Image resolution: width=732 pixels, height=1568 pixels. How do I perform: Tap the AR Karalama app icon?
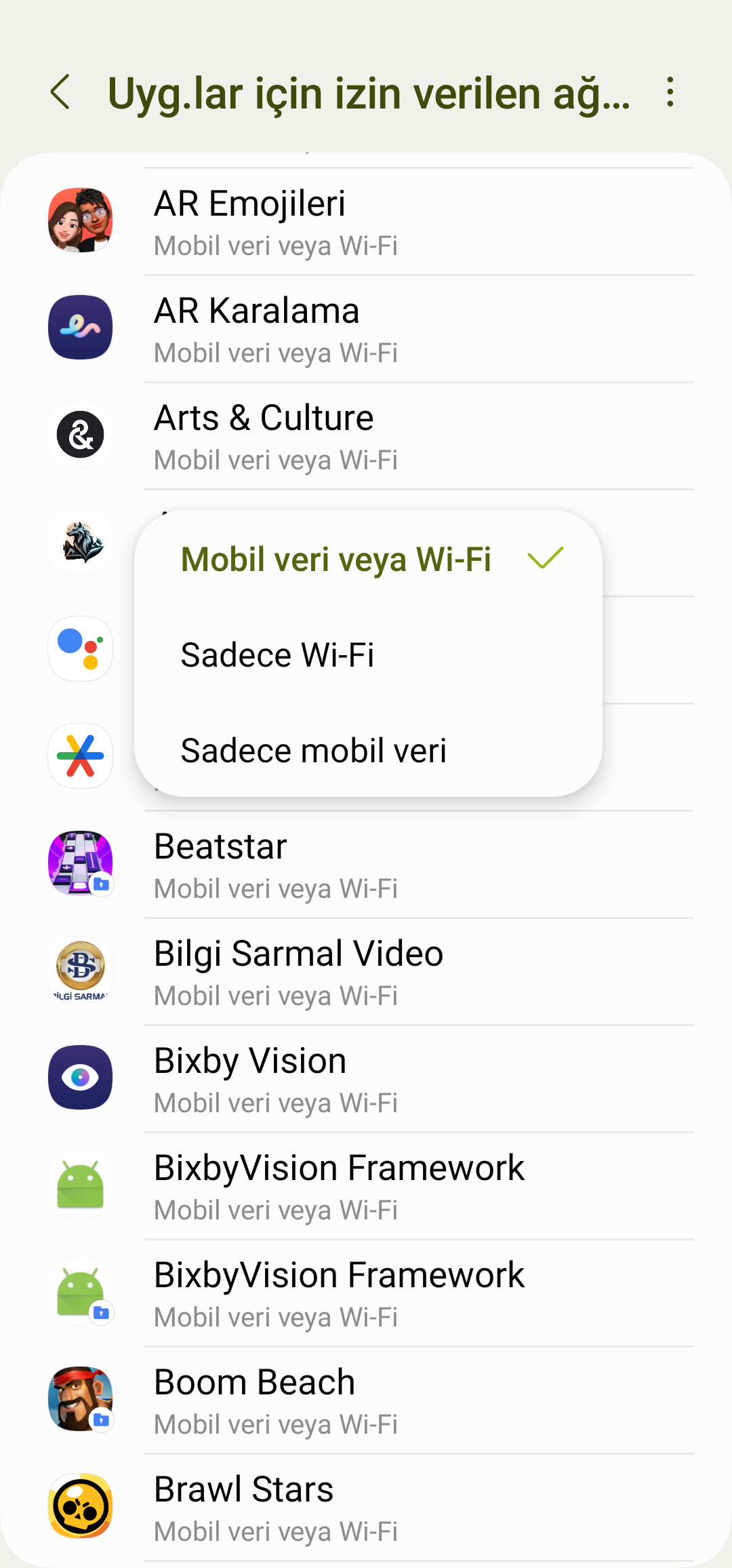click(x=80, y=328)
